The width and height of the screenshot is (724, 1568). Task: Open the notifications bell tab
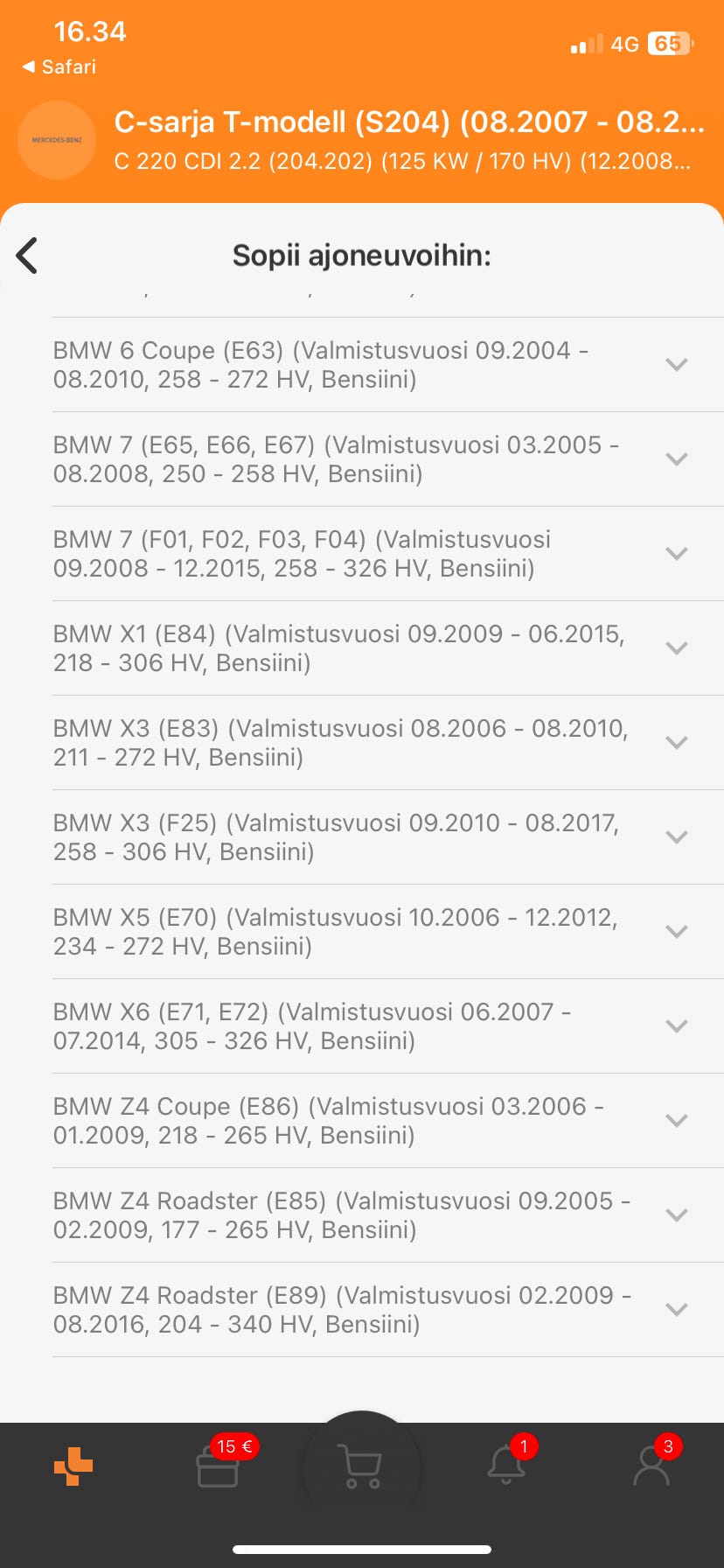click(506, 1466)
